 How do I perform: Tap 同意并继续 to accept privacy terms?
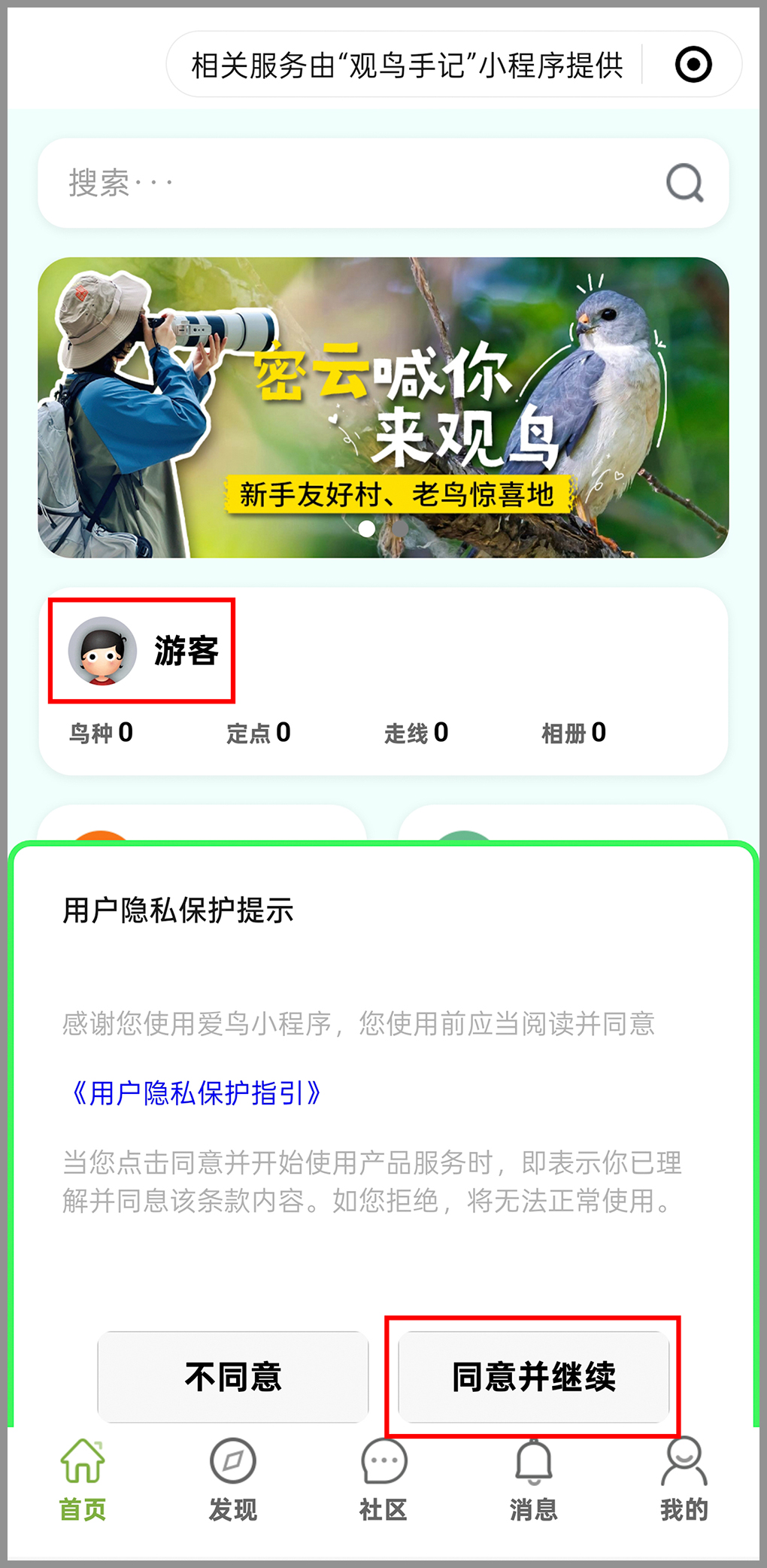coord(533,1376)
